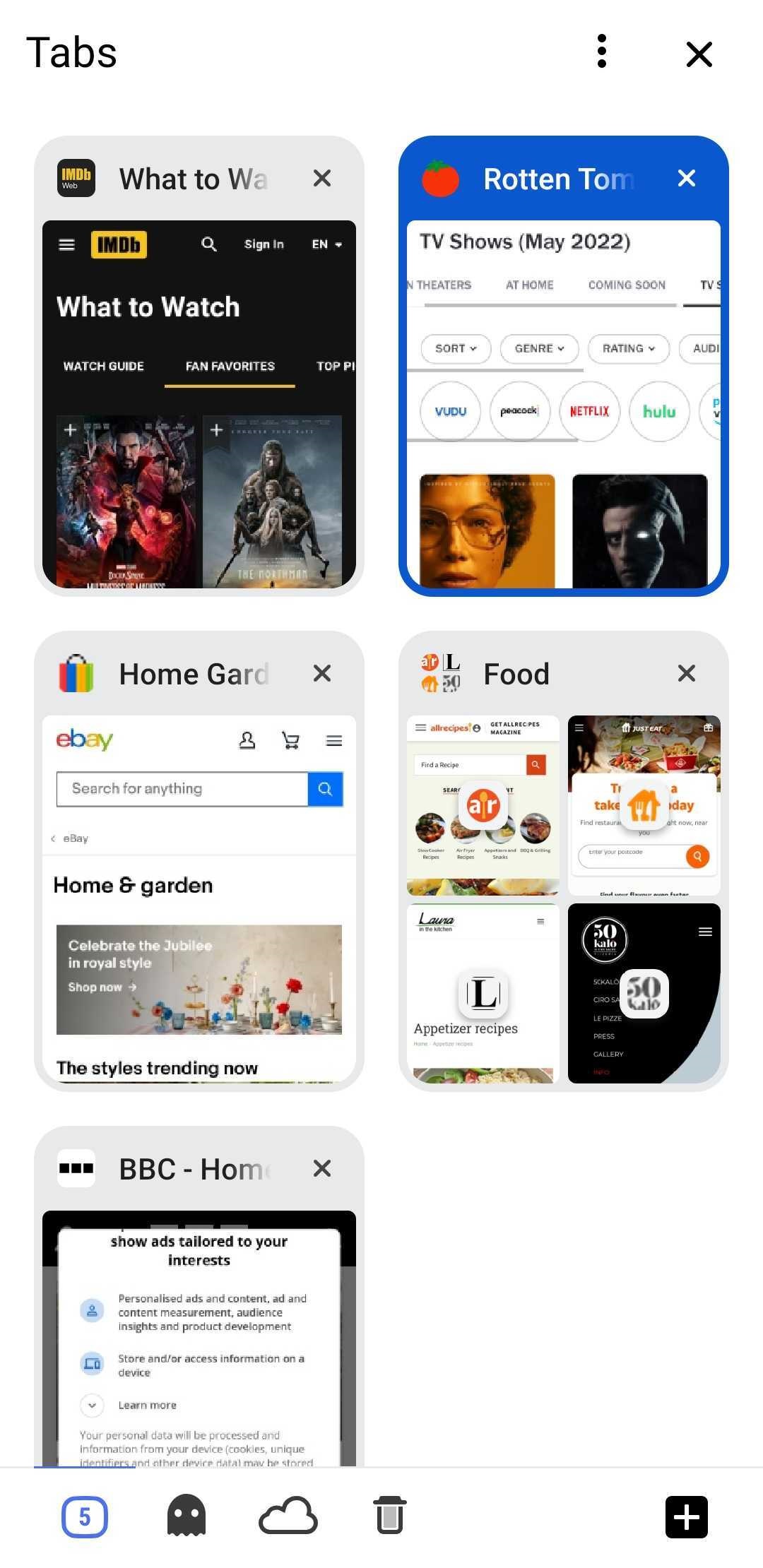Open the eBay Home & garden tab
The height and width of the screenshot is (1568, 763).
[199, 897]
